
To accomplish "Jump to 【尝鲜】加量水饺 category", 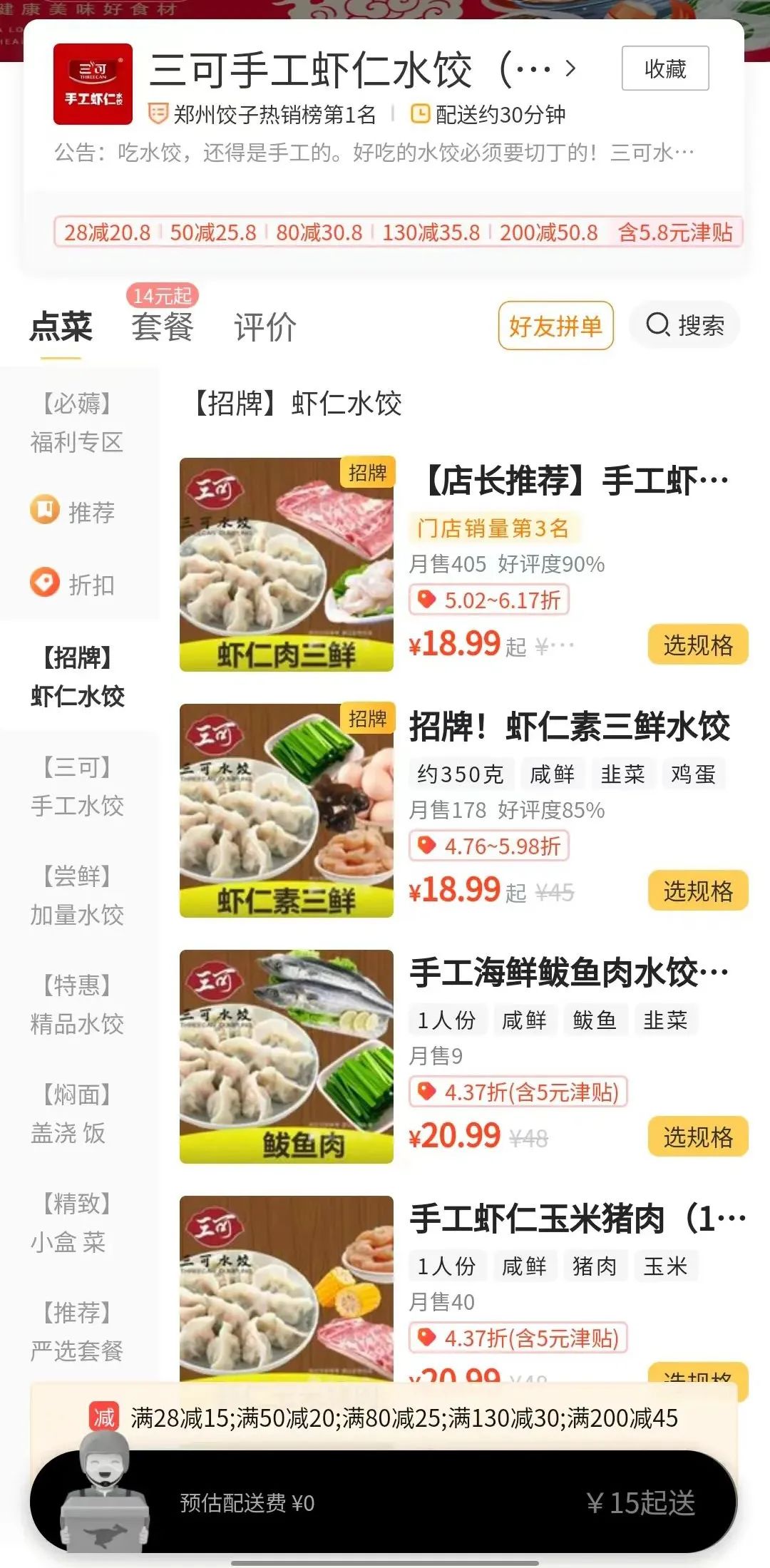I will [77, 896].
